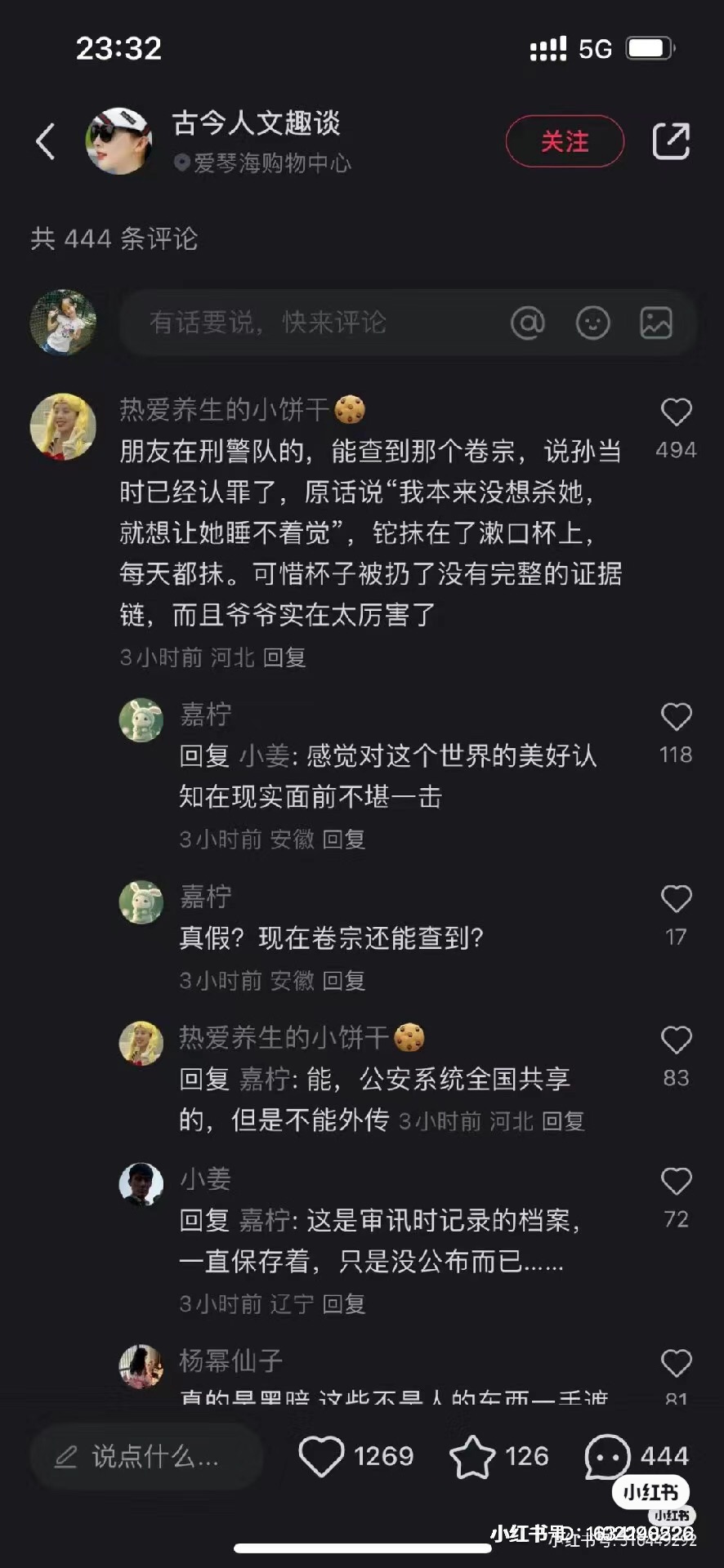Open the emoji picker in comment box

pyautogui.click(x=592, y=323)
